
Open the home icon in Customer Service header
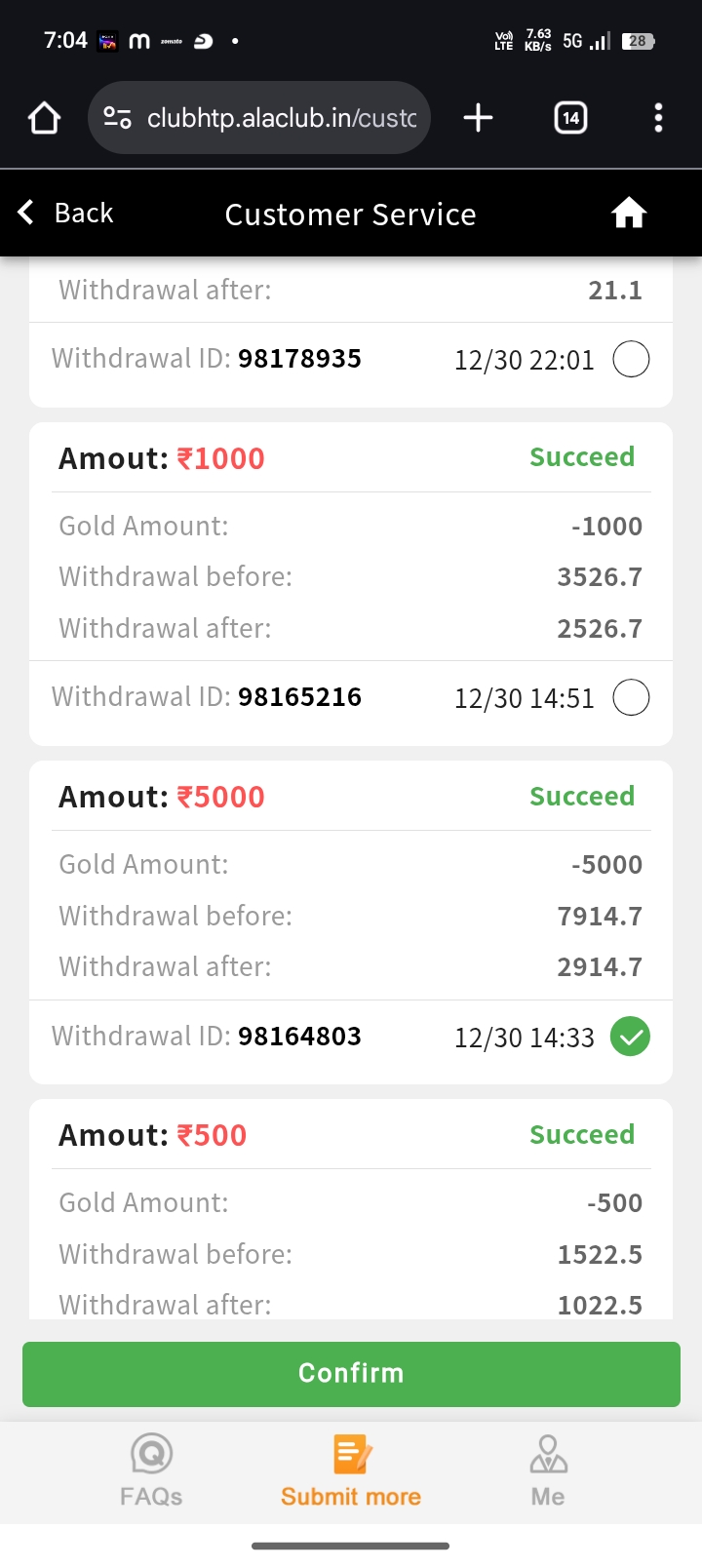(x=629, y=213)
